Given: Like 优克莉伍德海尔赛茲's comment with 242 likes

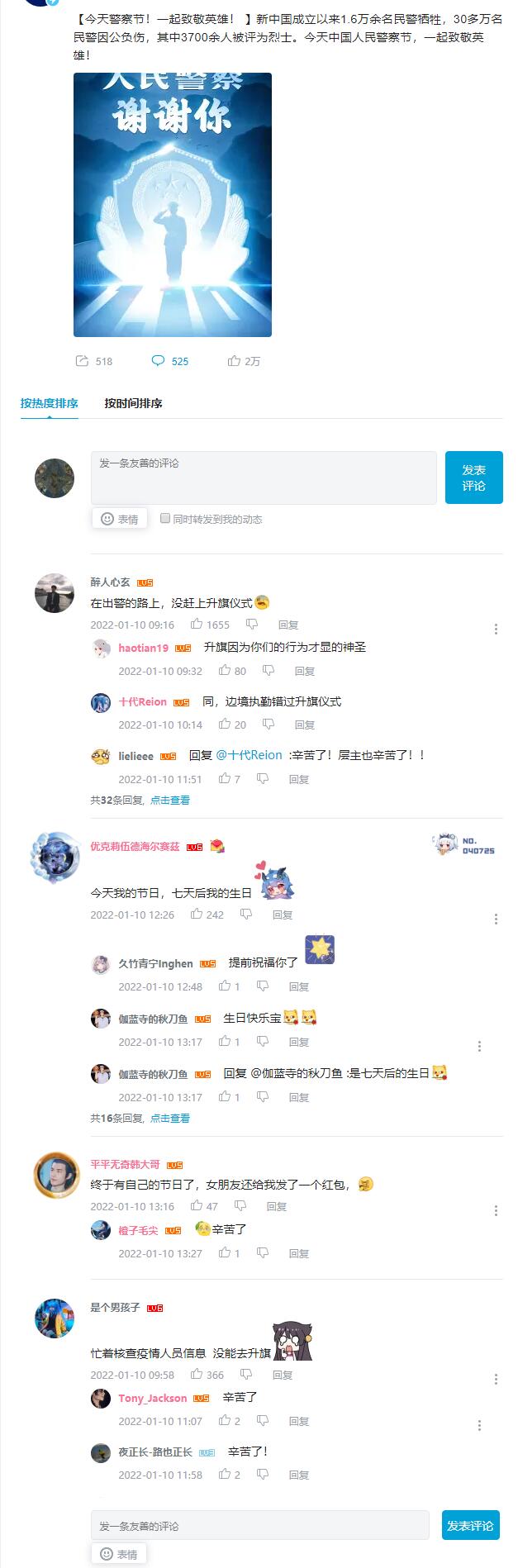Looking at the screenshot, I should point(197,915).
